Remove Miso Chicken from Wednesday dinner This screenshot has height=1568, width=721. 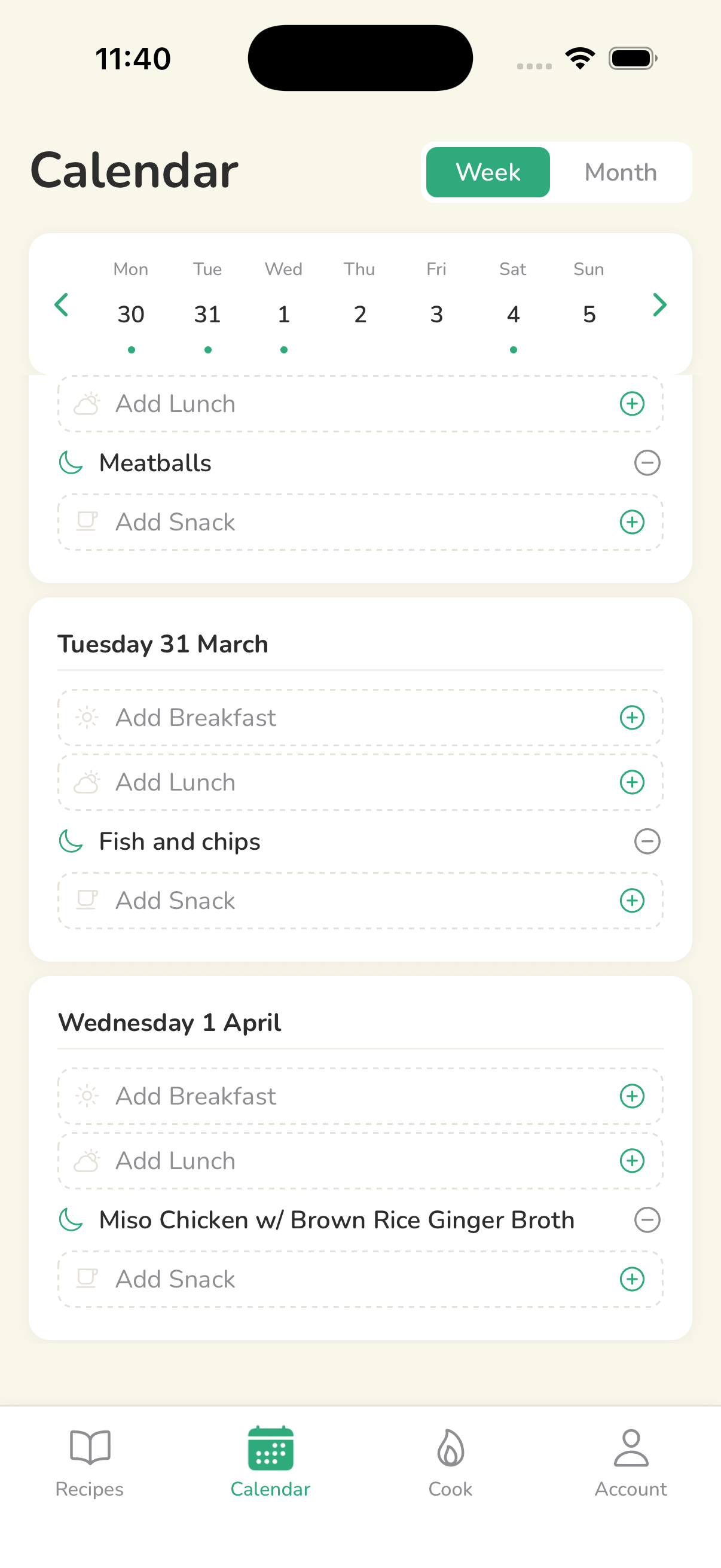(x=647, y=1220)
